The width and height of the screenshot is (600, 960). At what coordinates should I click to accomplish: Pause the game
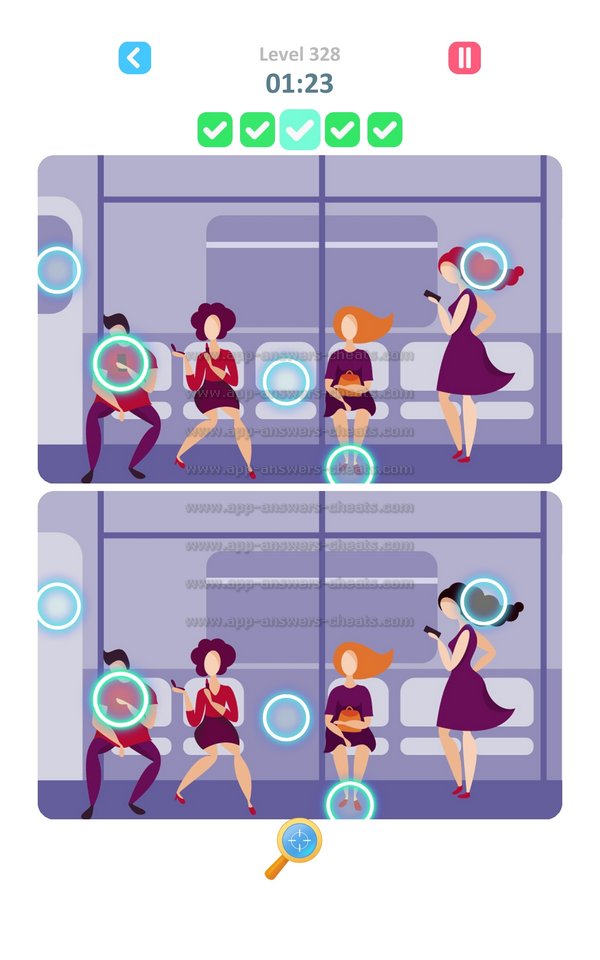pos(464,58)
